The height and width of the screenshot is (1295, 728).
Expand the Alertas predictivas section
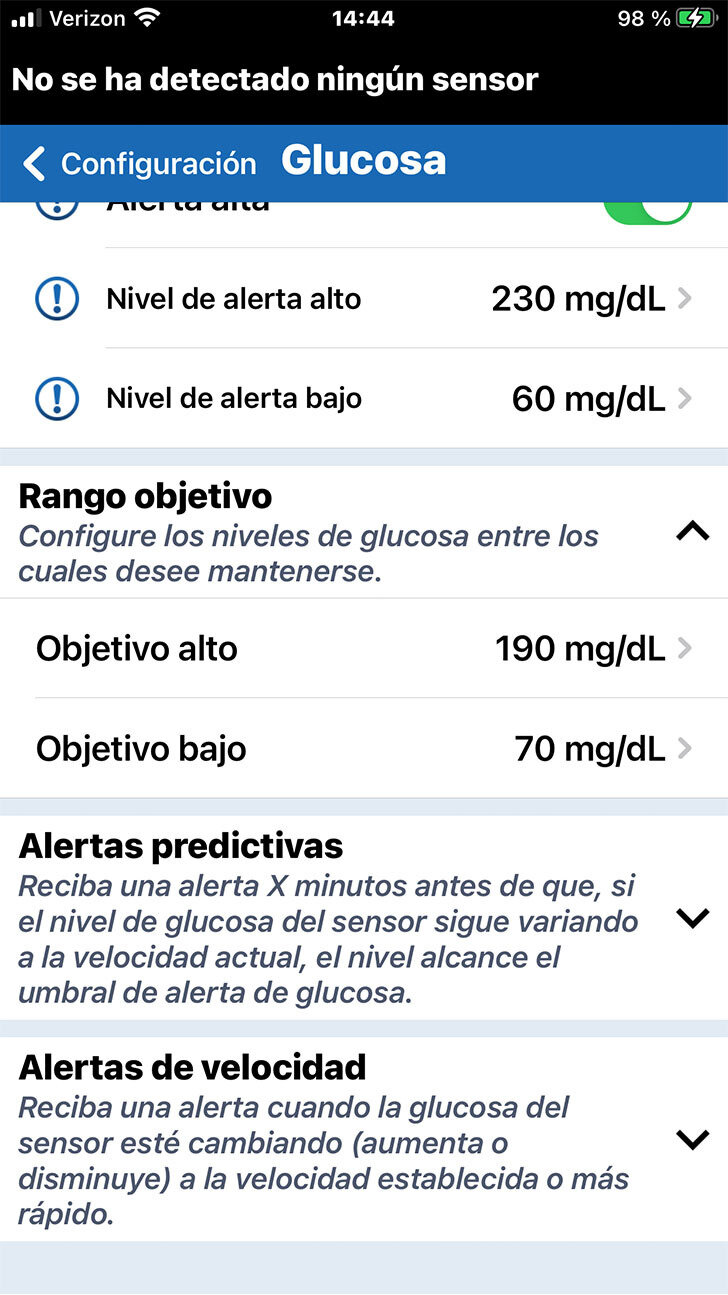click(x=692, y=918)
